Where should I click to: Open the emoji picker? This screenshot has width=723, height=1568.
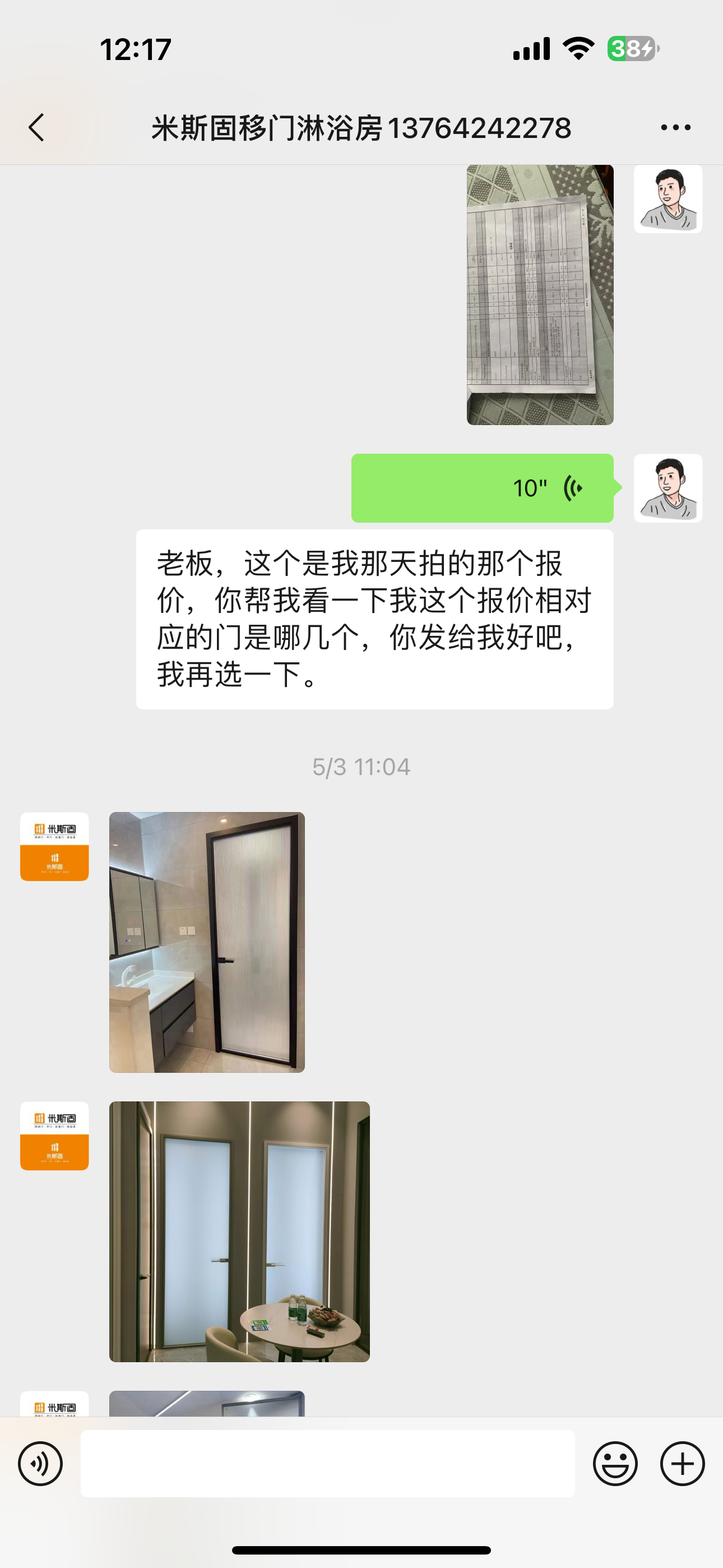click(615, 1463)
